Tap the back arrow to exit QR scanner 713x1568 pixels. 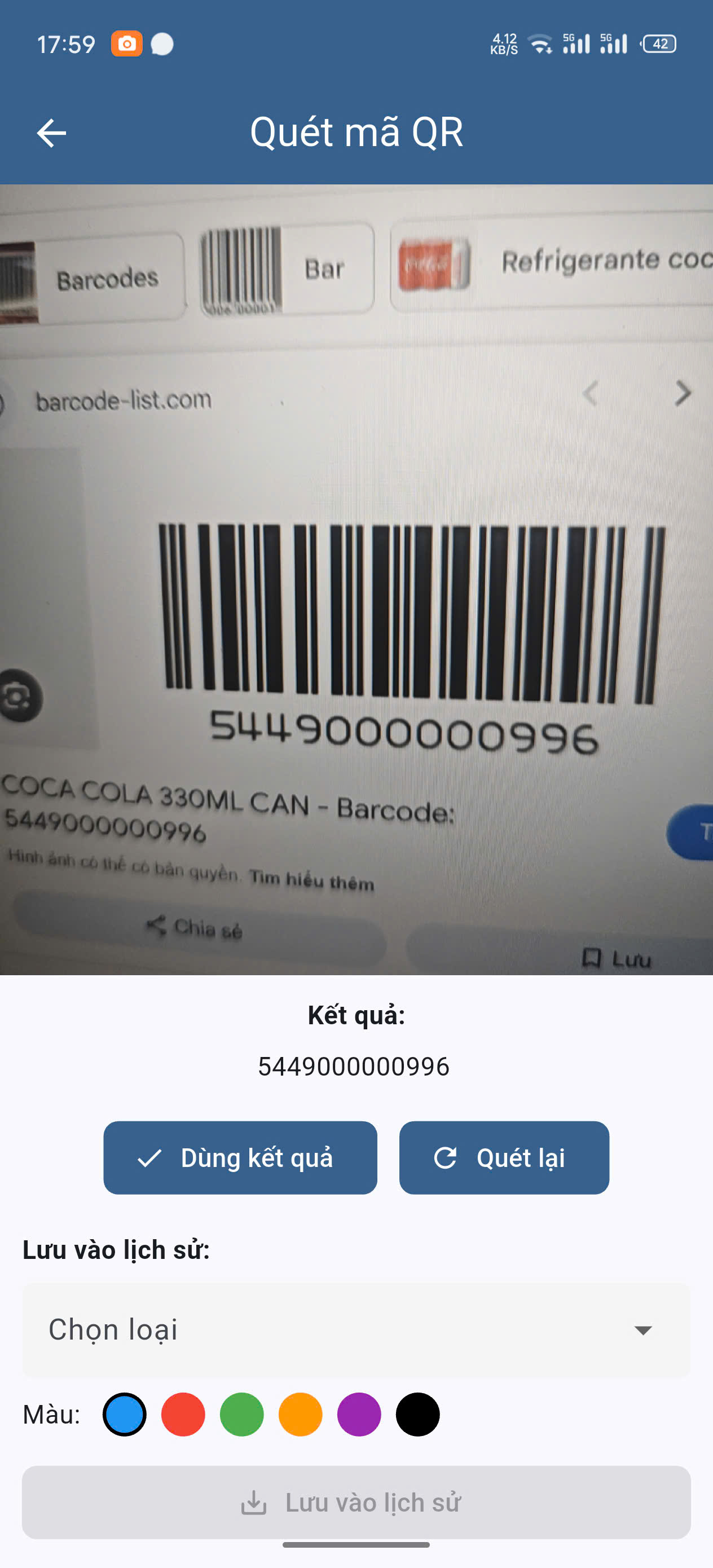(x=51, y=134)
